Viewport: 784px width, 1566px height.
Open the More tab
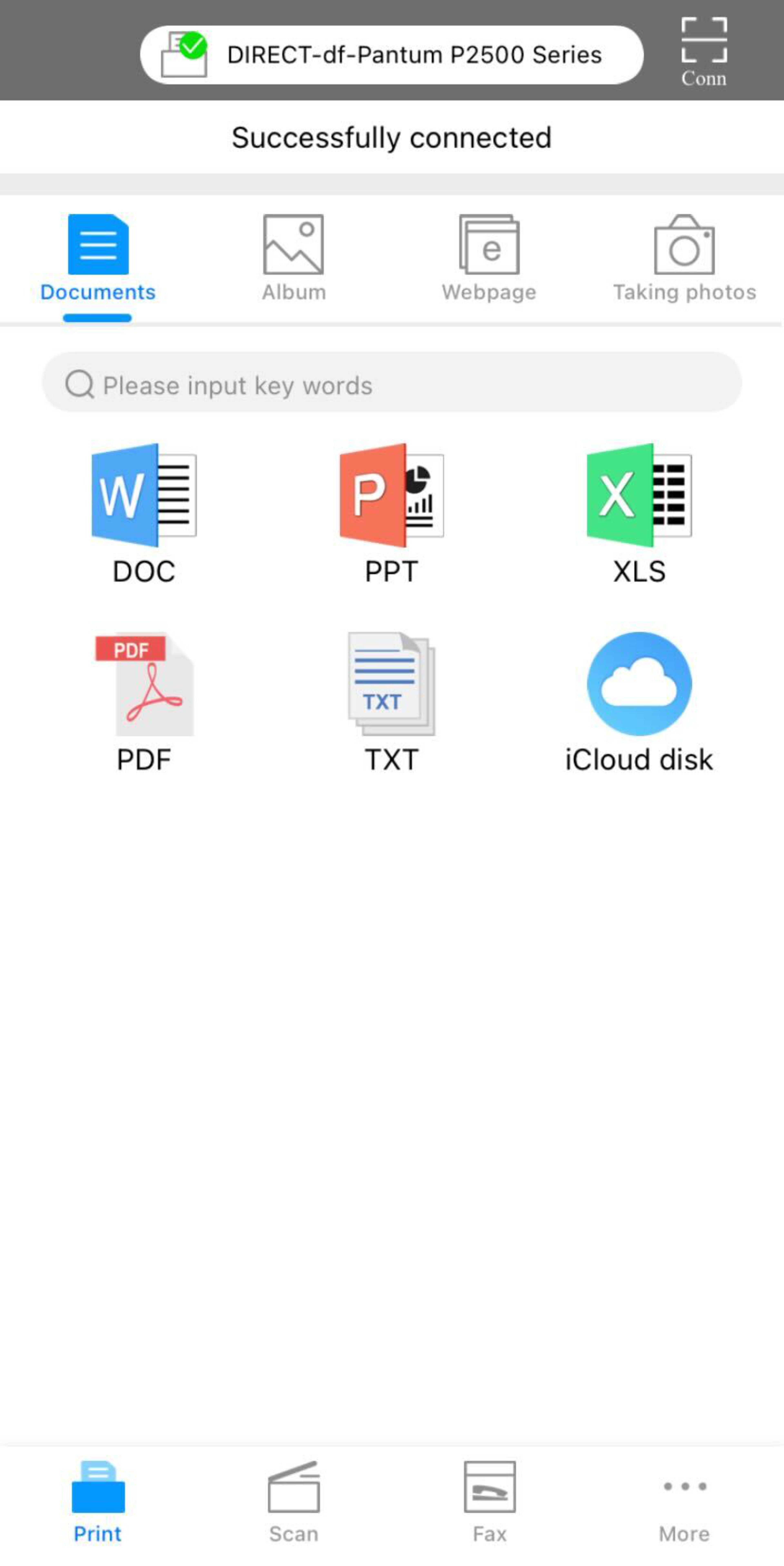684,1502
